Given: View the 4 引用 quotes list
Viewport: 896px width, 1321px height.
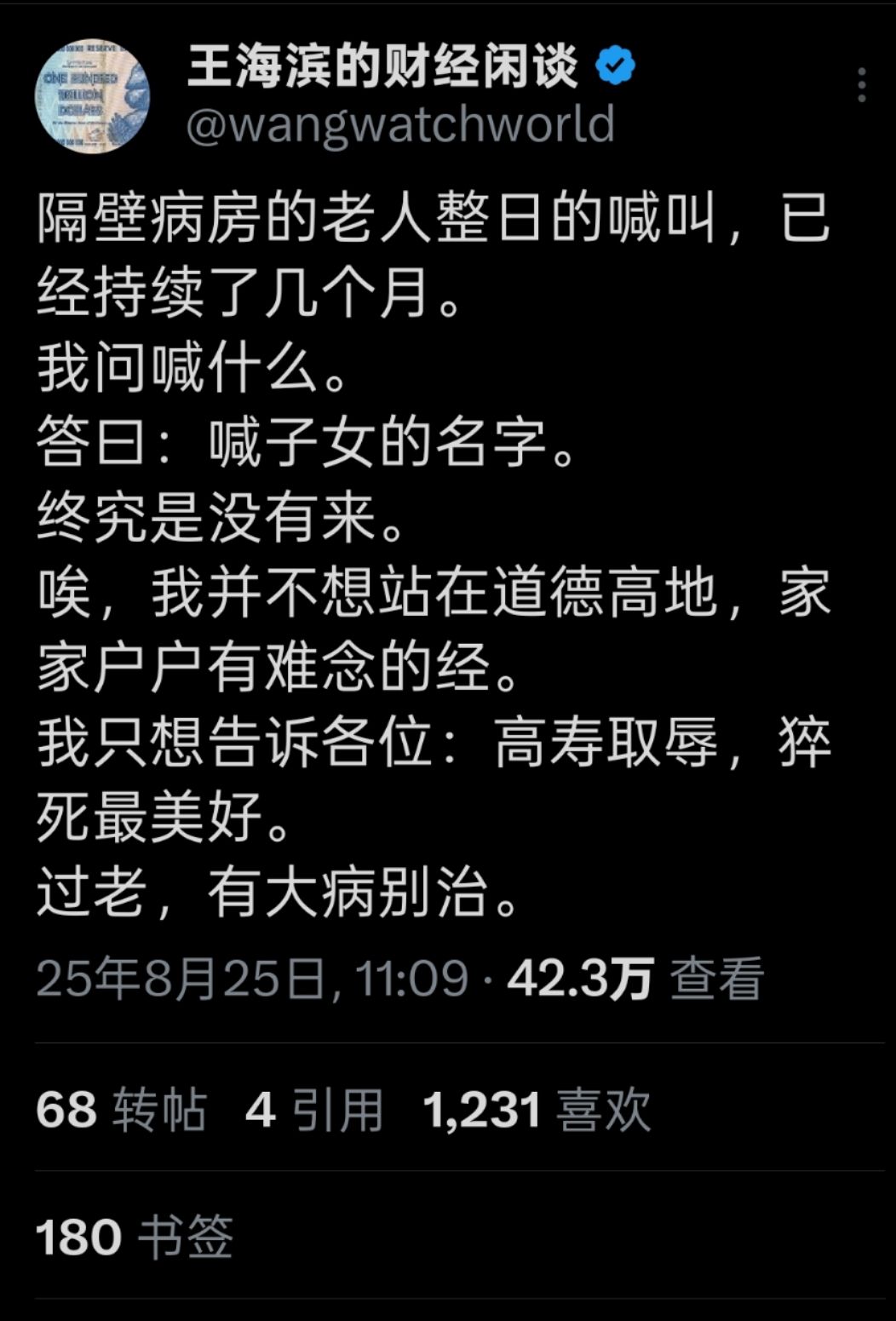Looking at the screenshot, I should pyautogui.click(x=313, y=1111).
